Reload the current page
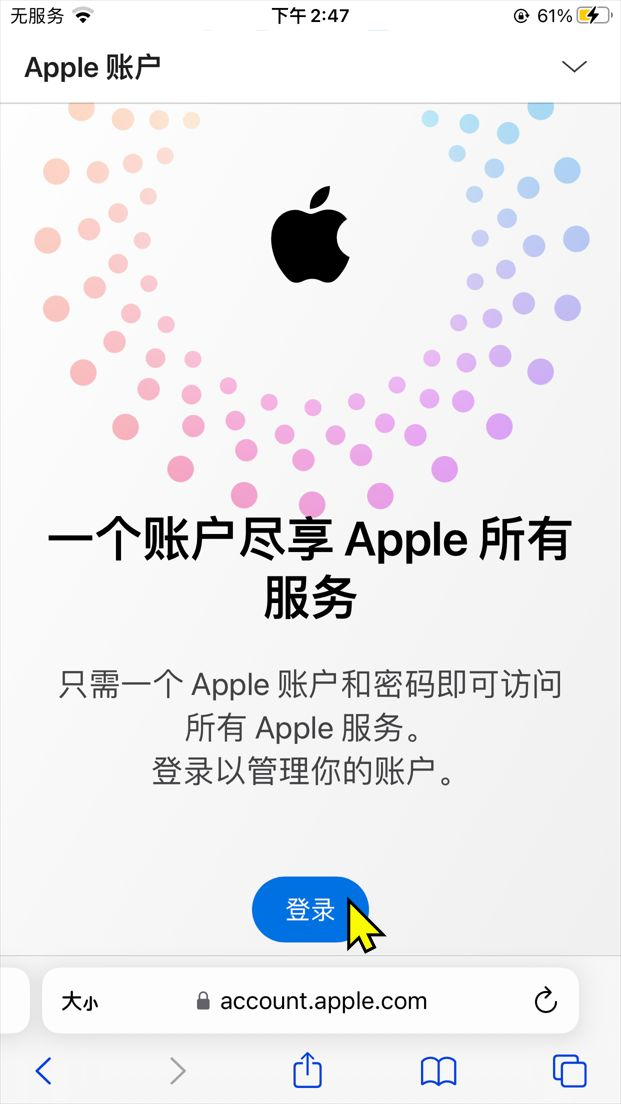Image resolution: width=621 pixels, height=1104 pixels. 545,1001
